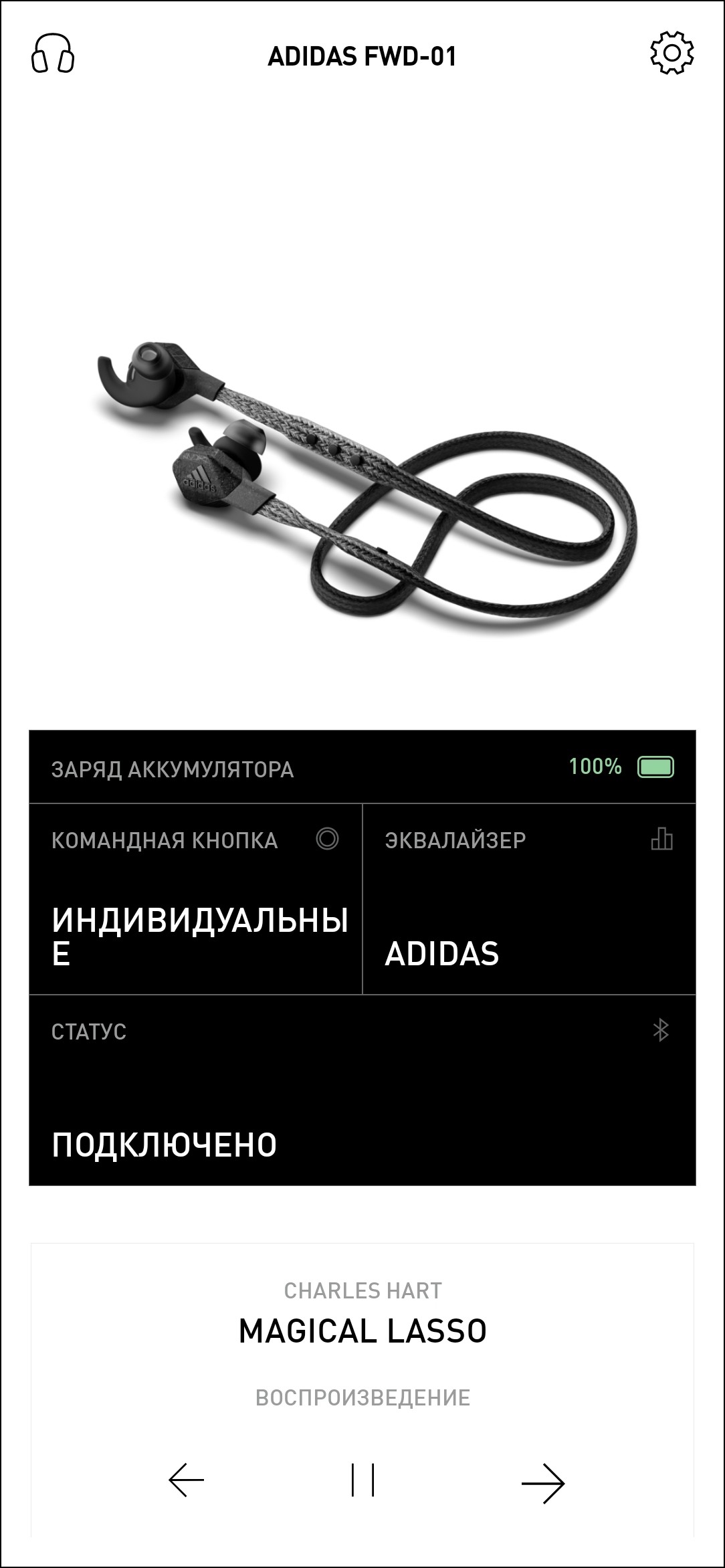Viewport: 725px width, 1568px height.
Task: Open the Статус connection tile
Action: click(362, 1090)
